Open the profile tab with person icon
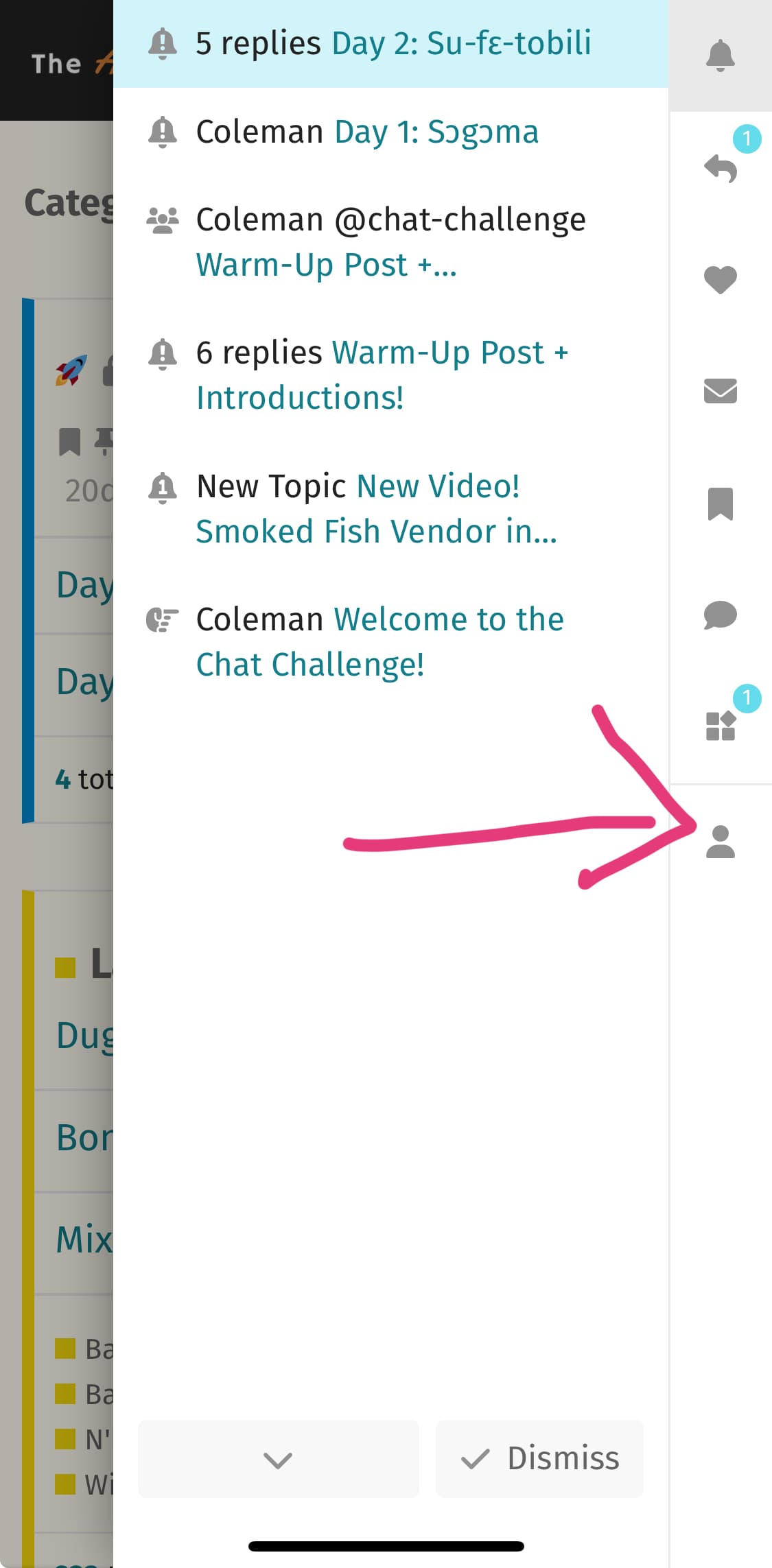The height and width of the screenshot is (1568, 772). click(x=720, y=842)
